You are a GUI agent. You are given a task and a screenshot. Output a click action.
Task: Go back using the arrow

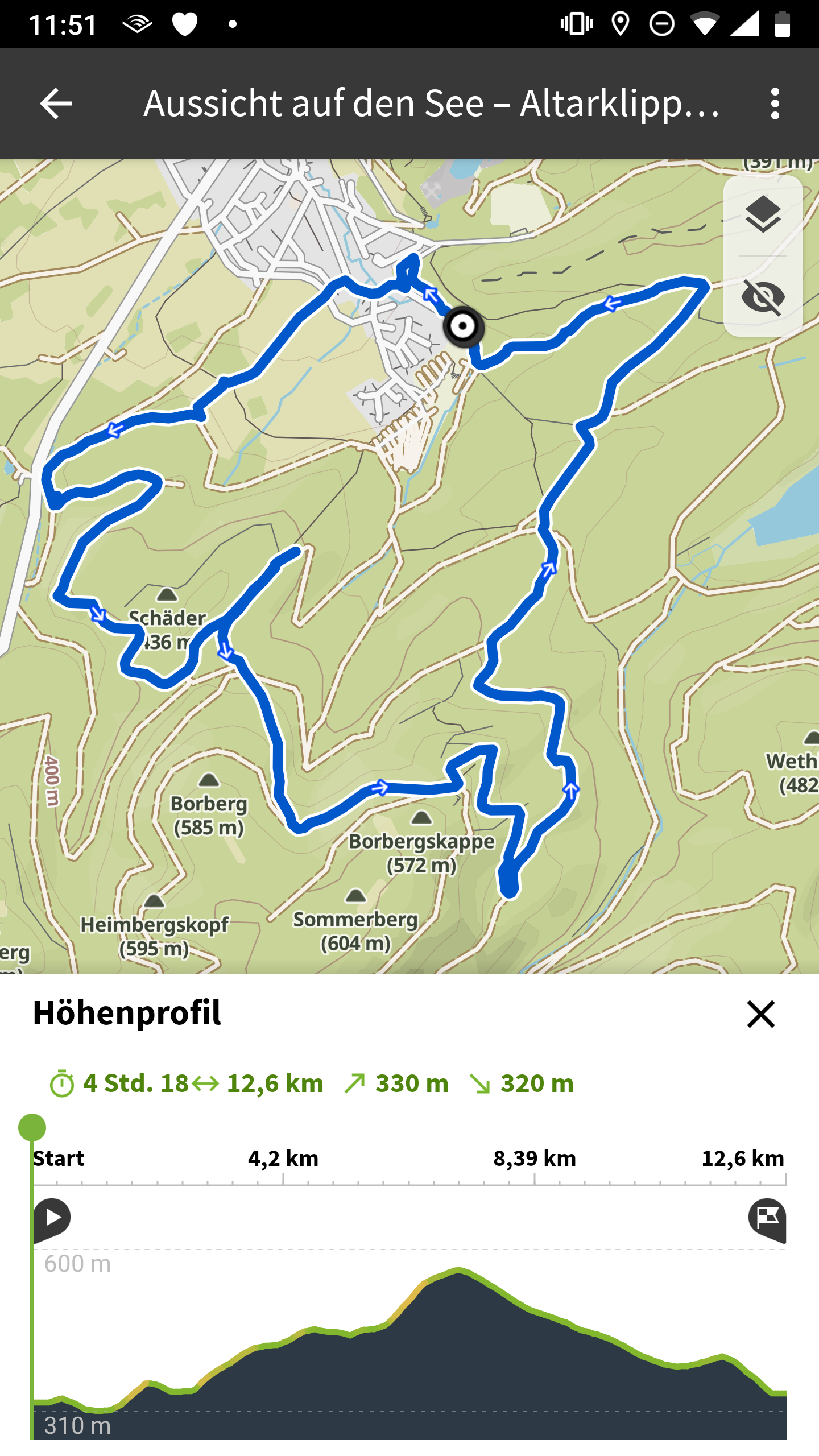[x=56, y=104]
